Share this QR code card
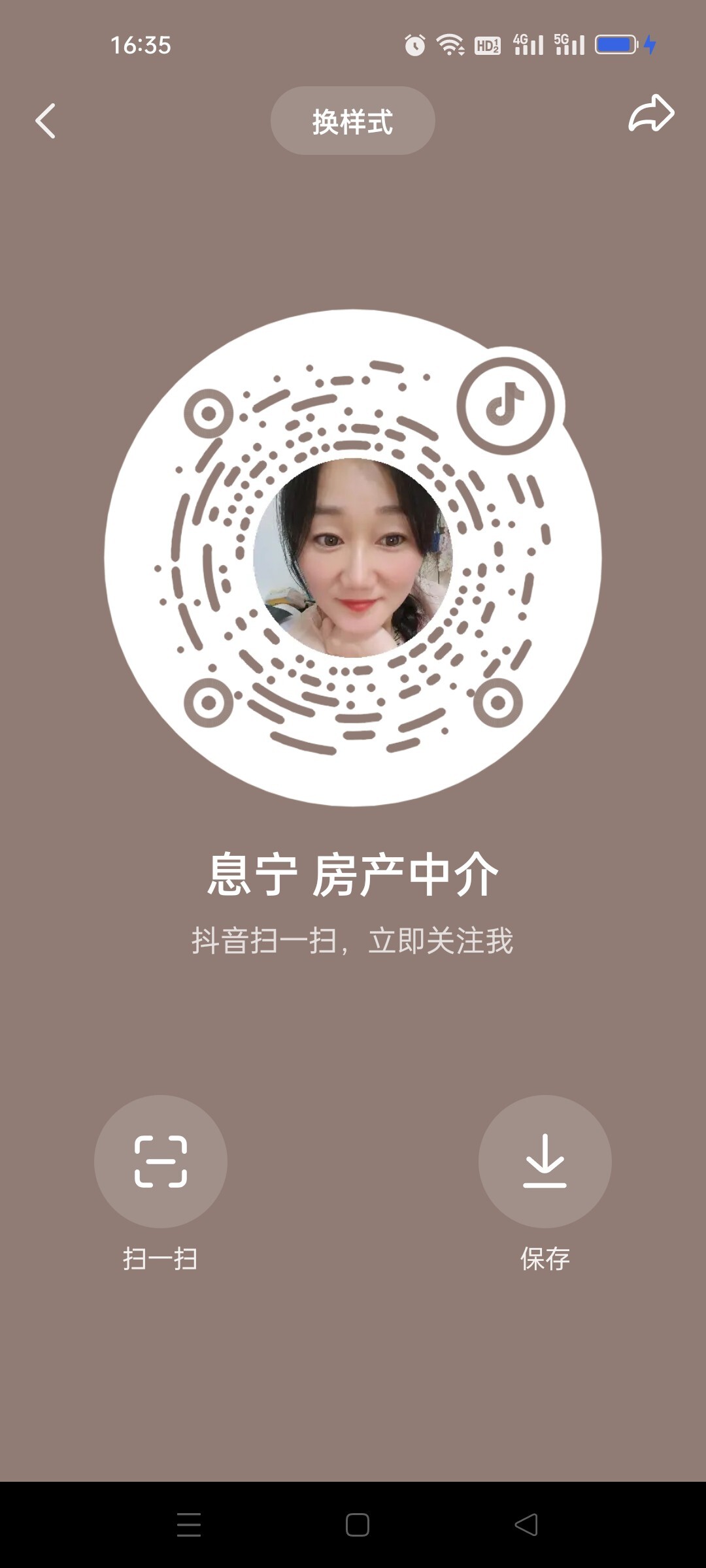The image size is (706, 1568). pyautogui.click(x=650, y=114)
